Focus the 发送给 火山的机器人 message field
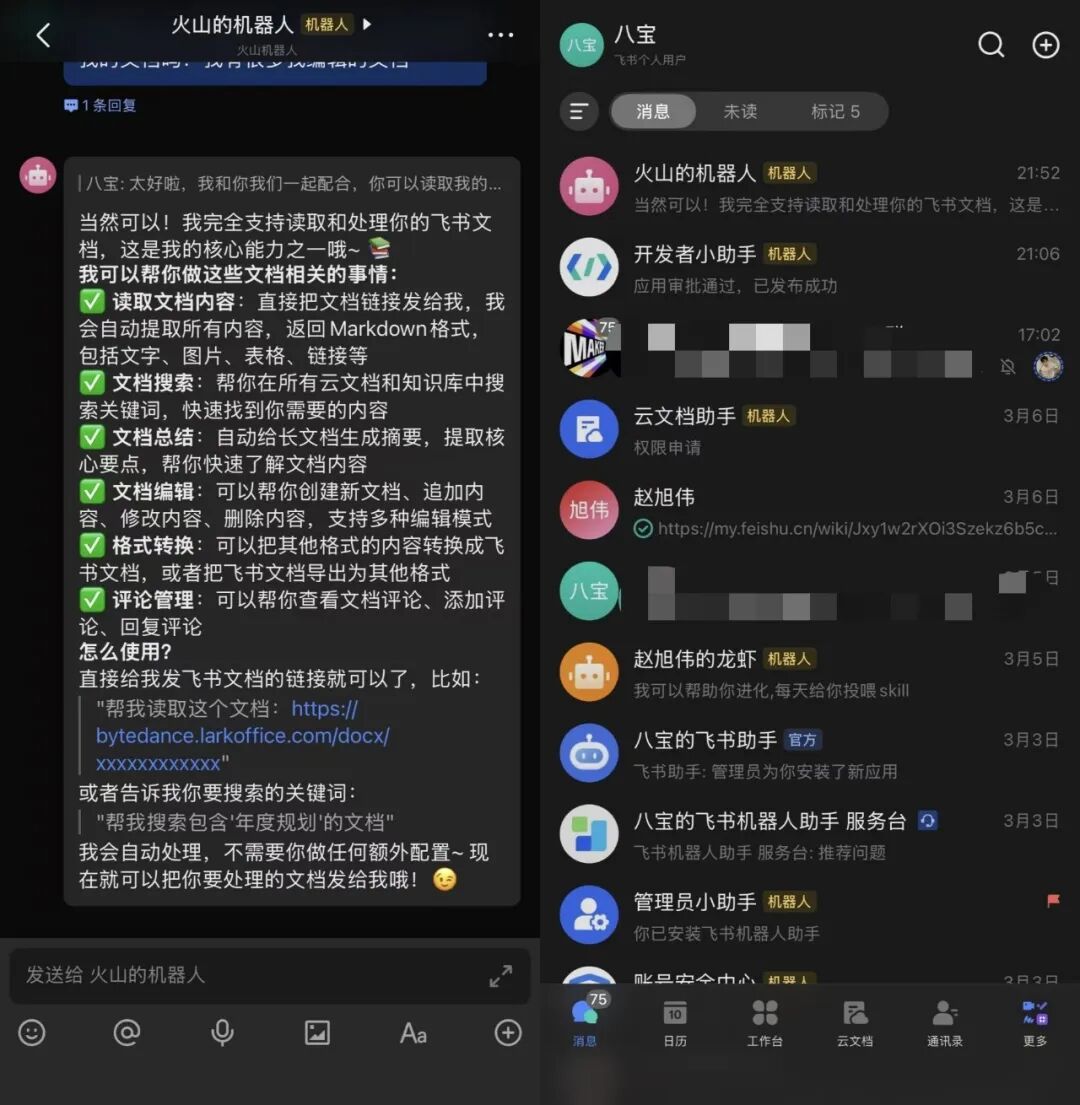1080x1105 pixels. (x=240, y=975)
